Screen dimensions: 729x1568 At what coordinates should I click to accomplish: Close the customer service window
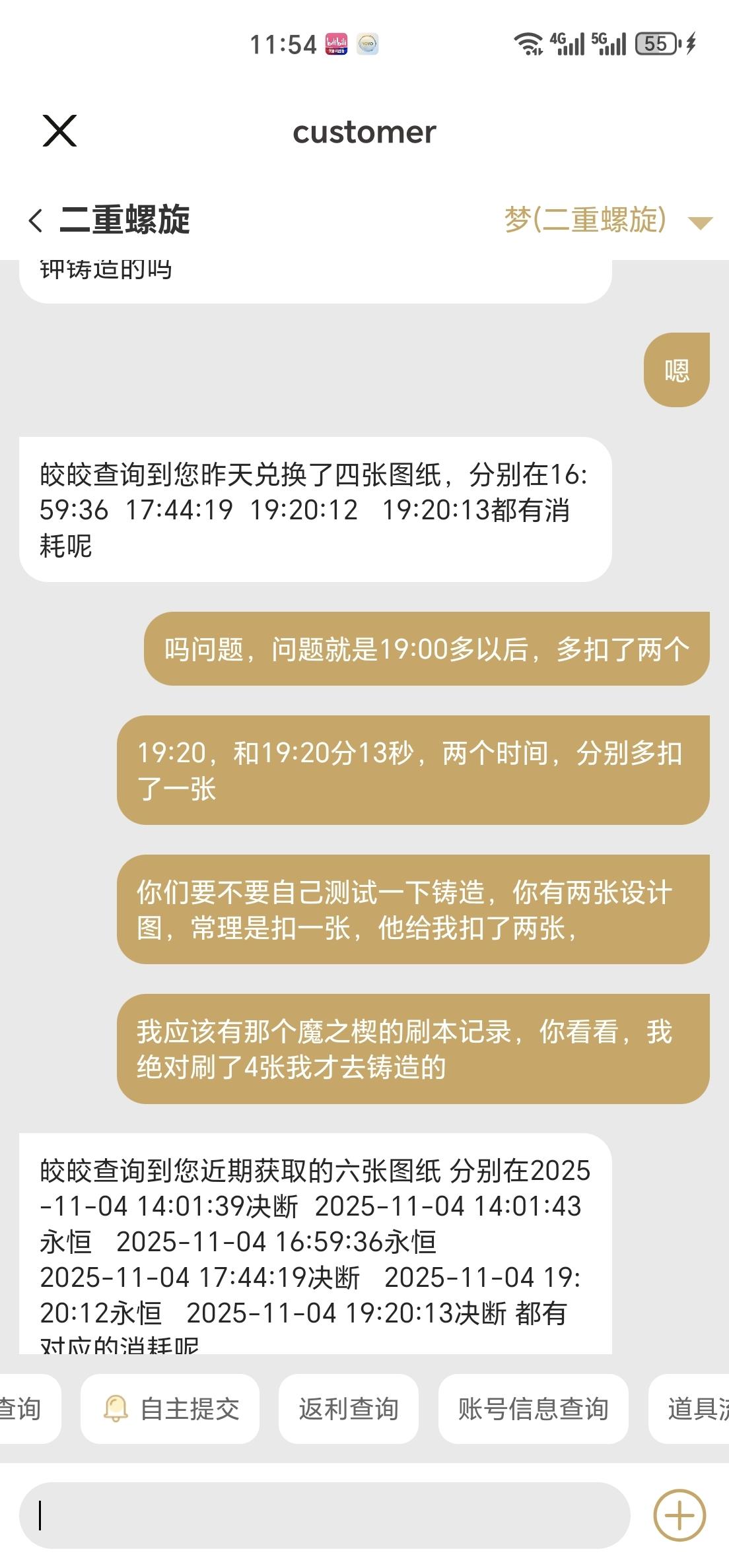pyautogui.click(x=59, y=131)
